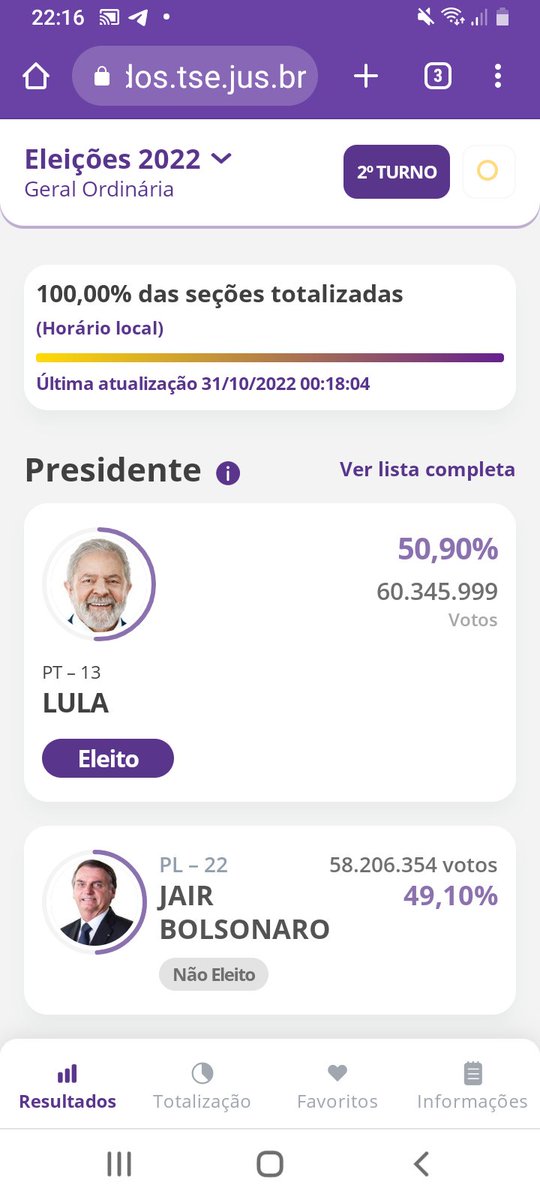Switch to the Favoritos tab
Screen dimensions: 540x1200
338,1087
